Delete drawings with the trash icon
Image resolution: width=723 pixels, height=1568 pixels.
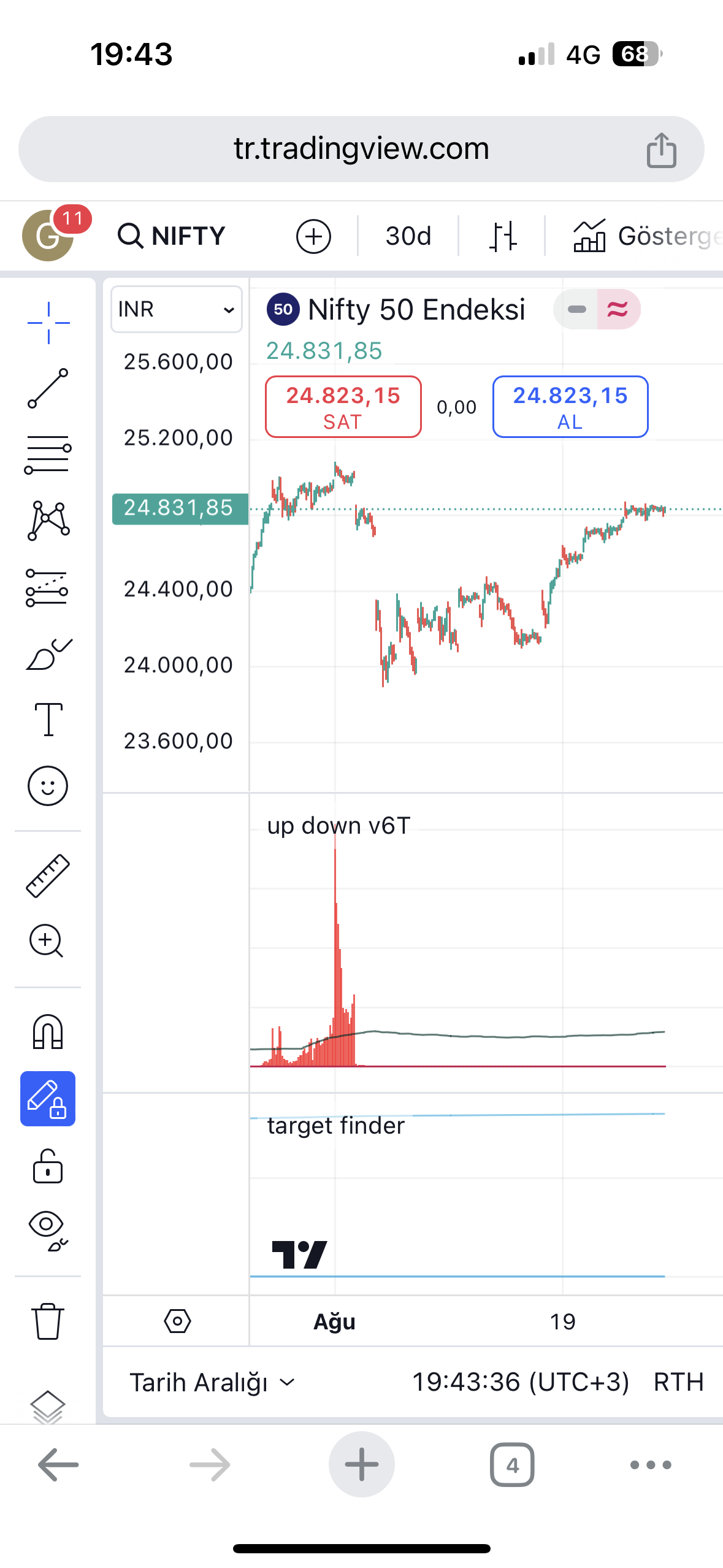48,1321
